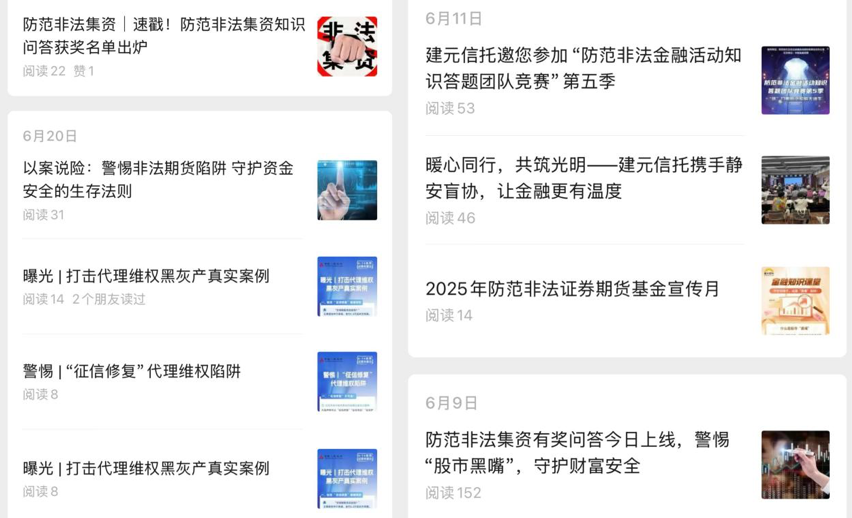This screenshot has width=852, height=518.
Task: Open 2025年防范非法证券期货基金宣传月 article
Action: click(572, 289)
